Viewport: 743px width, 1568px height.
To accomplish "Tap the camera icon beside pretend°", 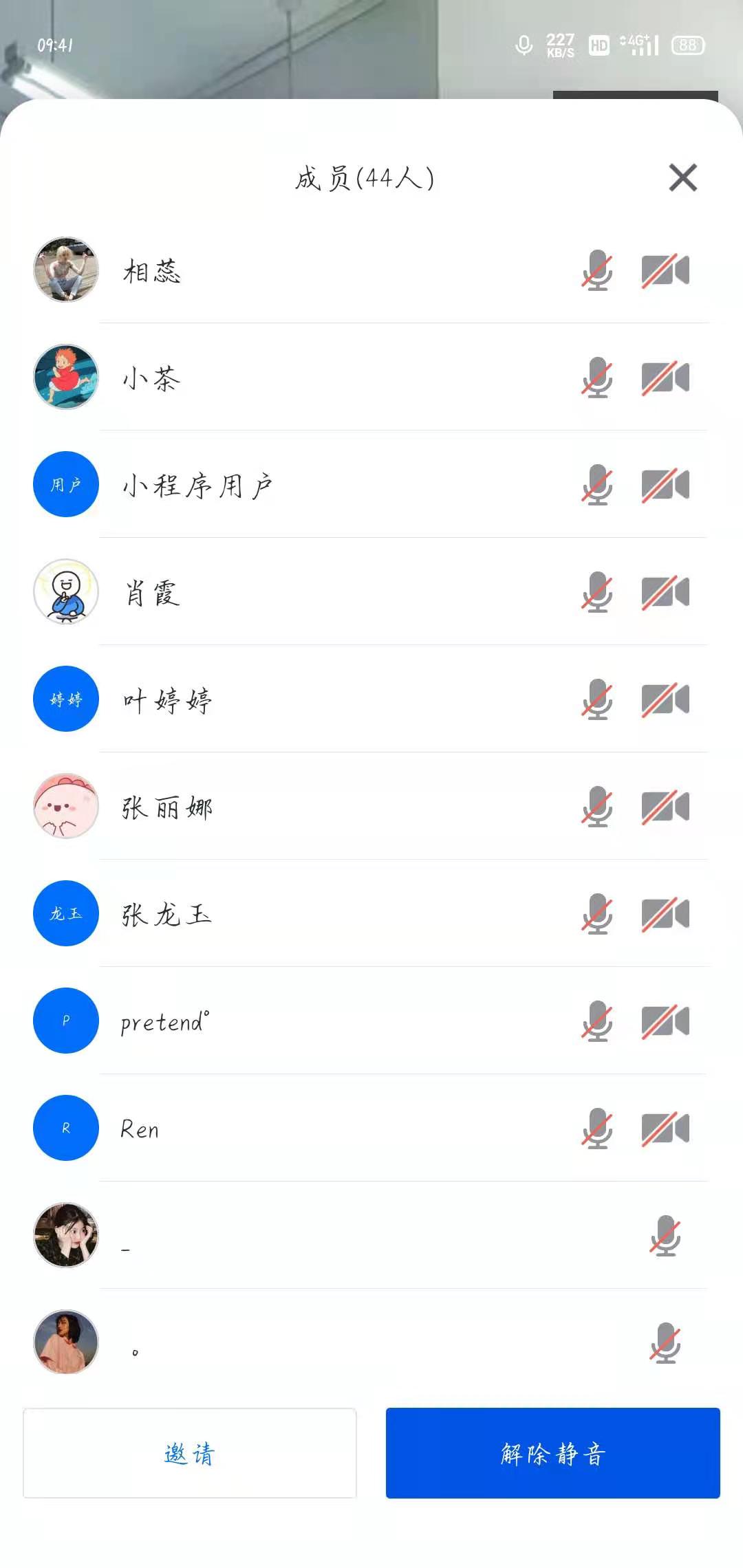I will coord(665,1021).
